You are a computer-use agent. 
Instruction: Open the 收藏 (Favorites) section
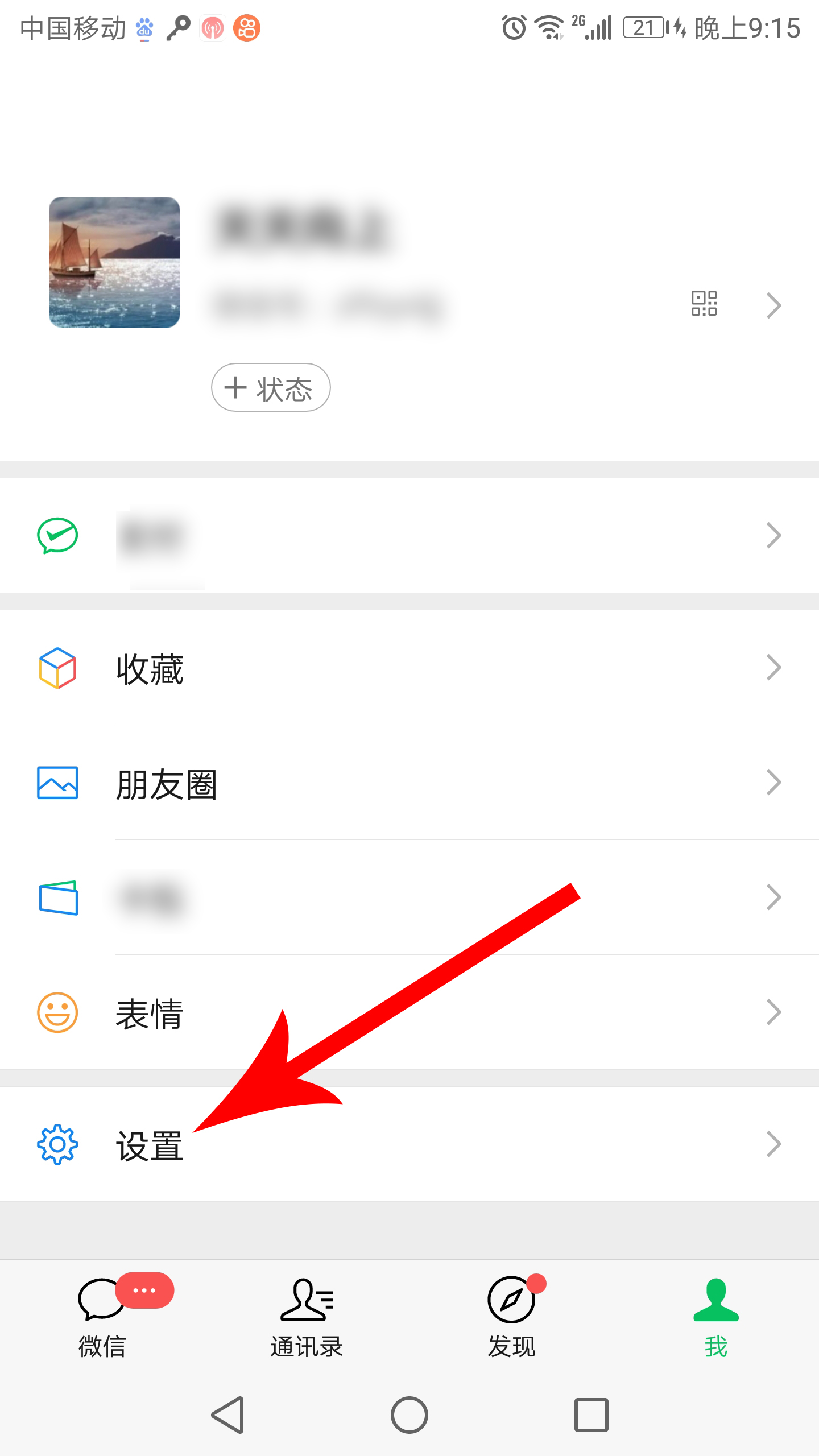149,669
